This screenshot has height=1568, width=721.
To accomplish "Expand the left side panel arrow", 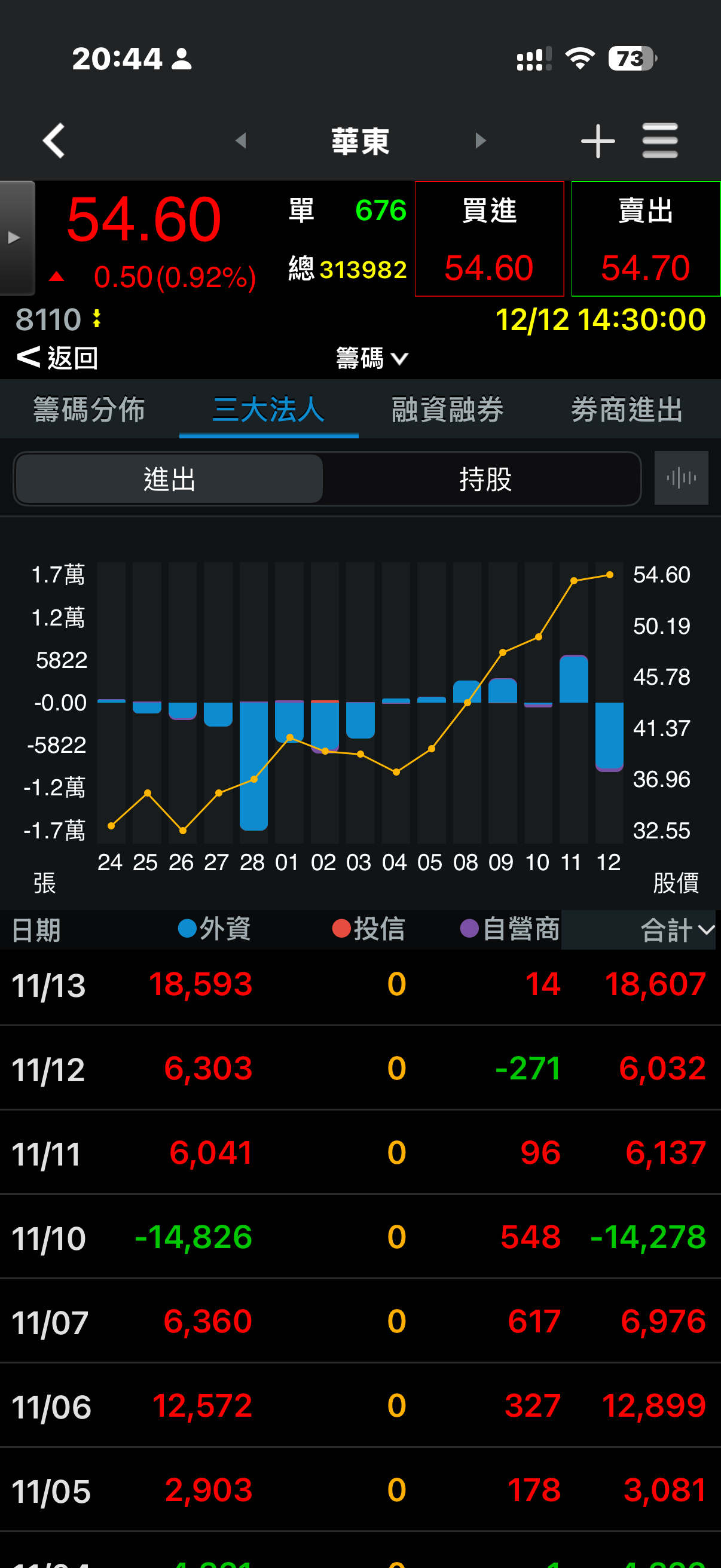I will click(x=16, y=237).
